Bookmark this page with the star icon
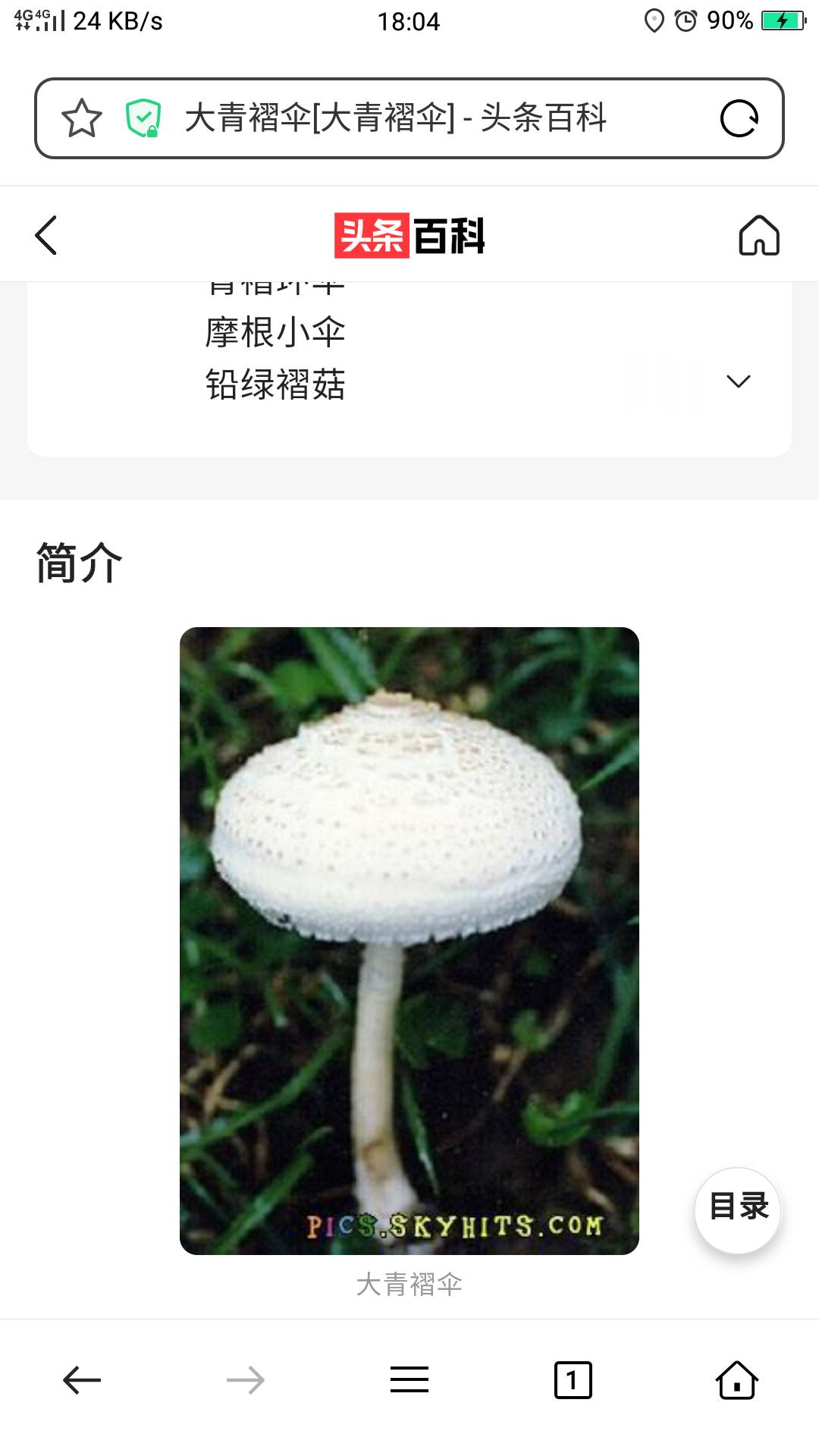The width and height of the screenshot is (819, 1456). click(81, 118)
